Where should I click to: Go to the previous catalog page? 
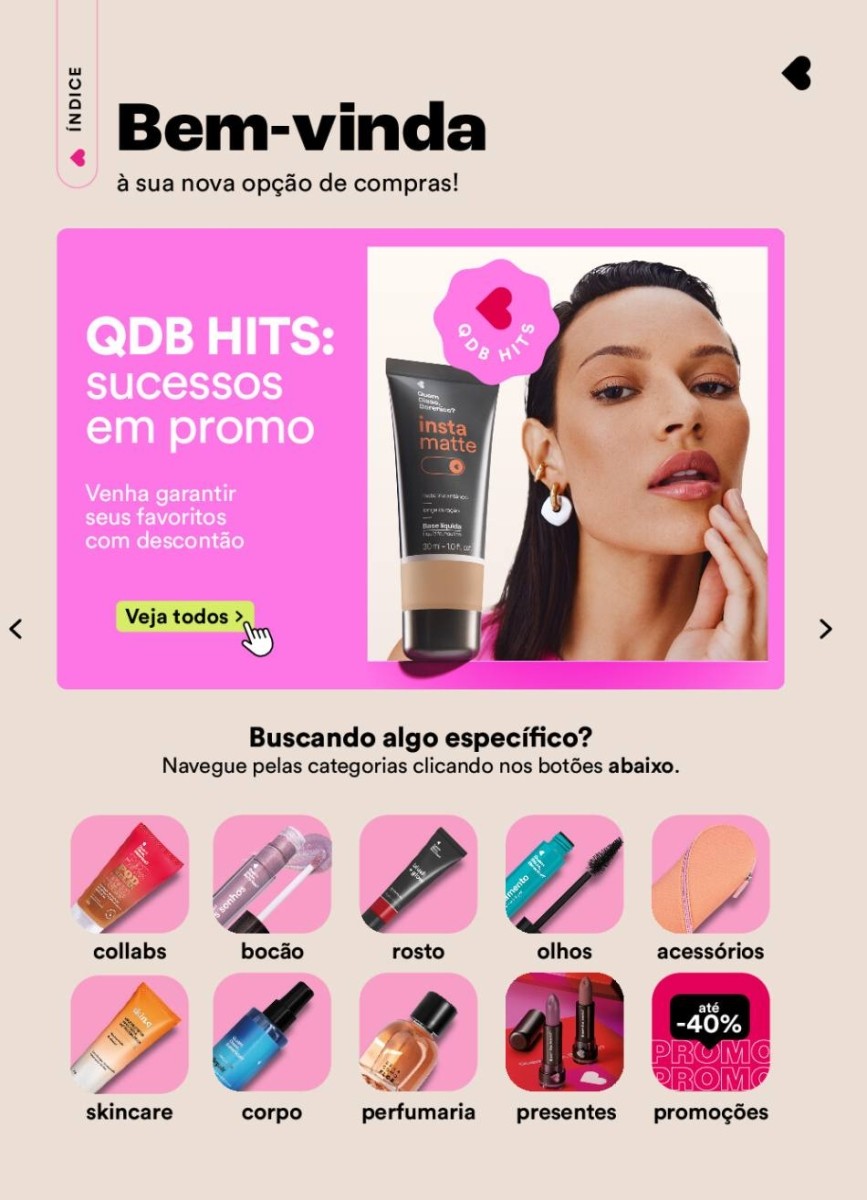coord(15,629)
